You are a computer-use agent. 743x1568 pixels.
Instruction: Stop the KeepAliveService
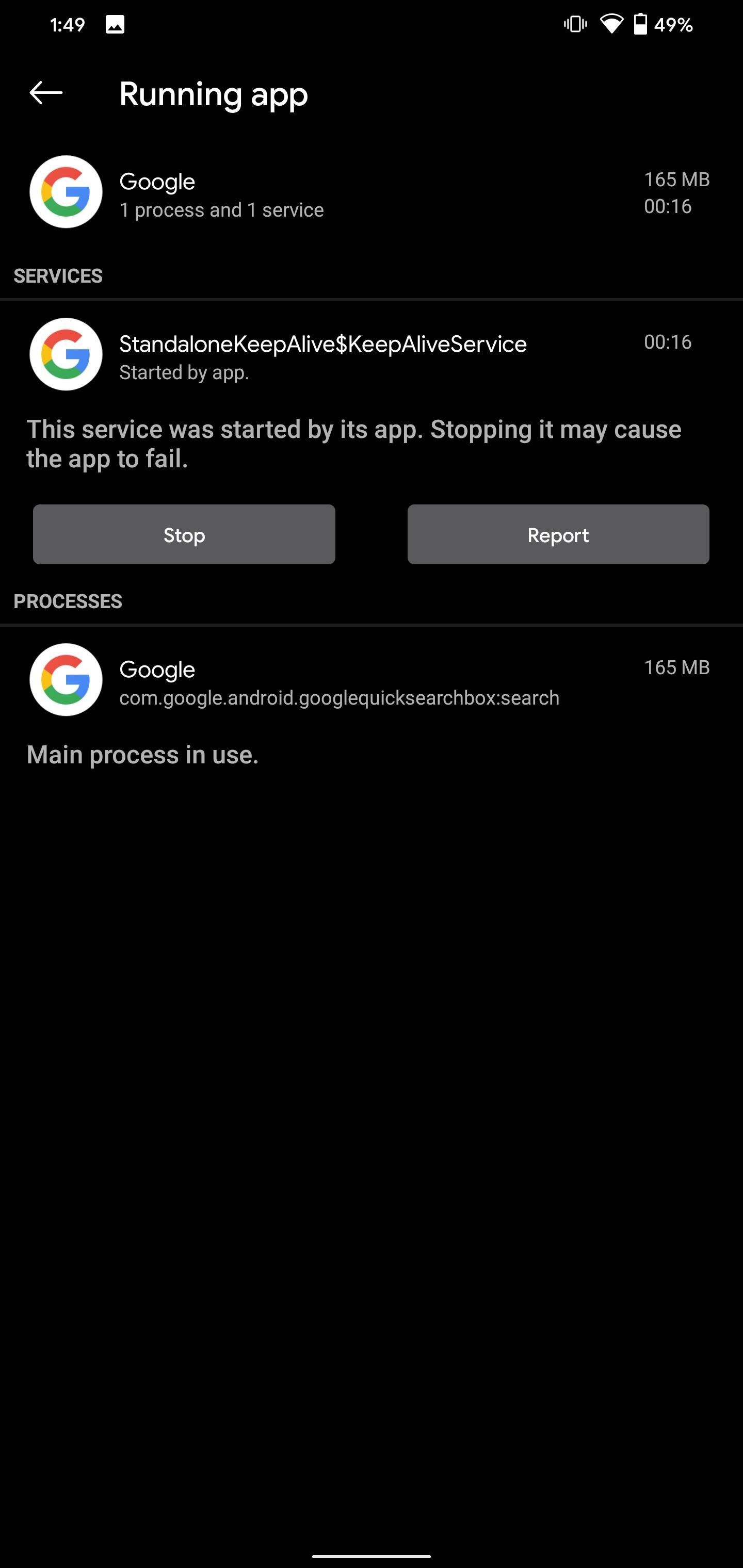click(184, 534)
